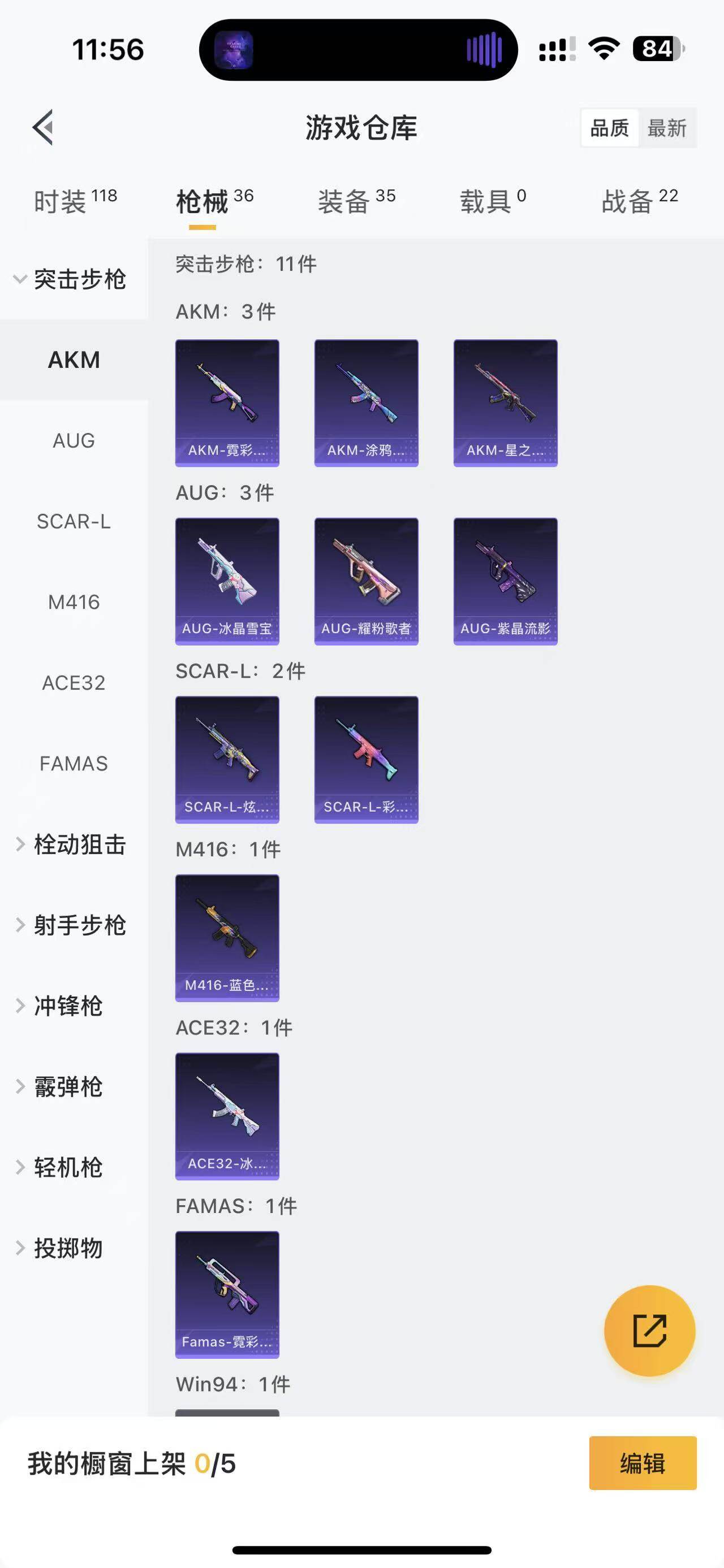This screenshot has width=724, height=1568.
Task: View the AUG-冰晶雪宝 skin
Action: click(227, 581)
